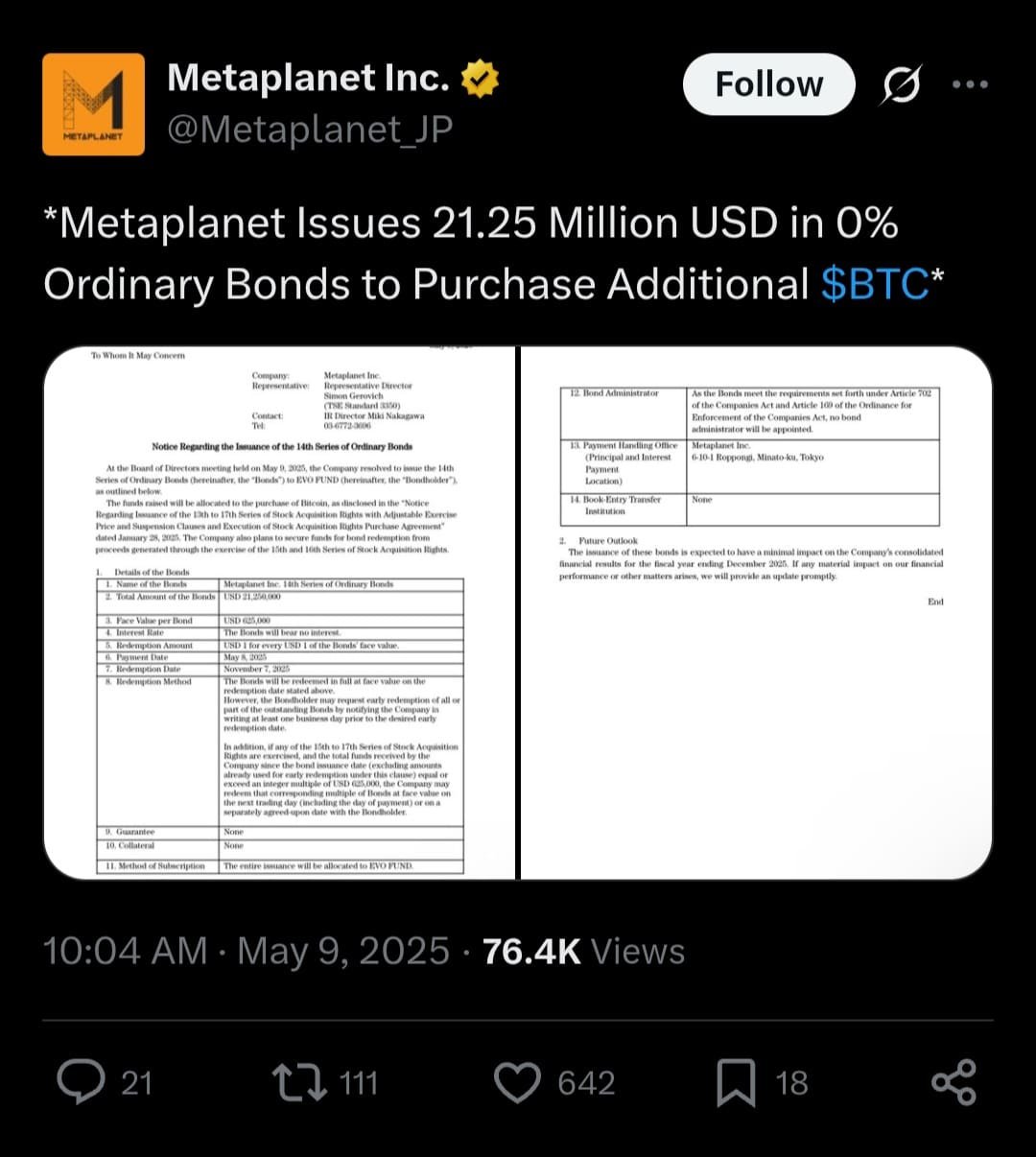Open the post's overflow menu
Viewport: 1036px width, 1157px height.
click(x=970, y=84)
